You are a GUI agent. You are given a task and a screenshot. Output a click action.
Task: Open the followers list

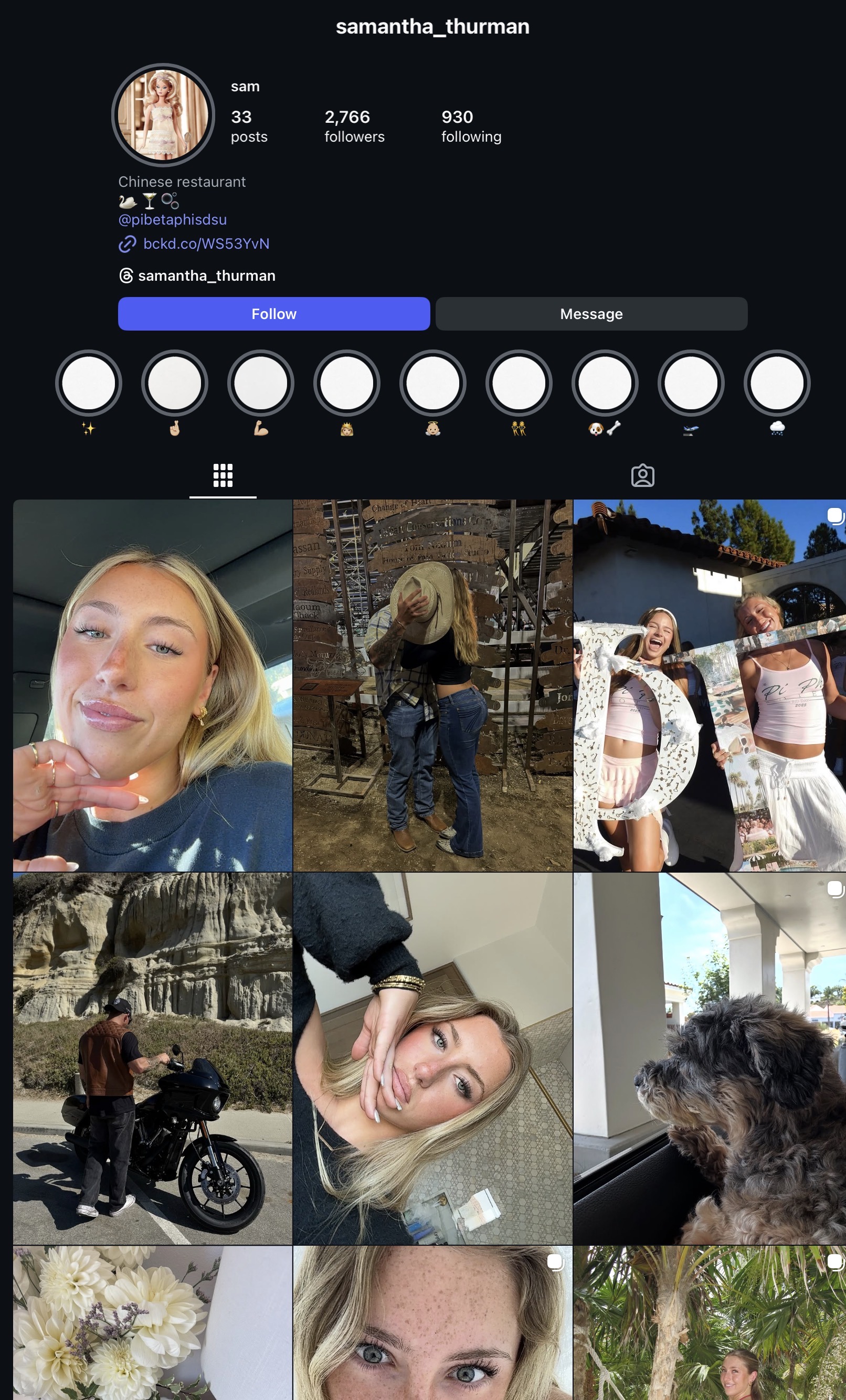(354, 126)
